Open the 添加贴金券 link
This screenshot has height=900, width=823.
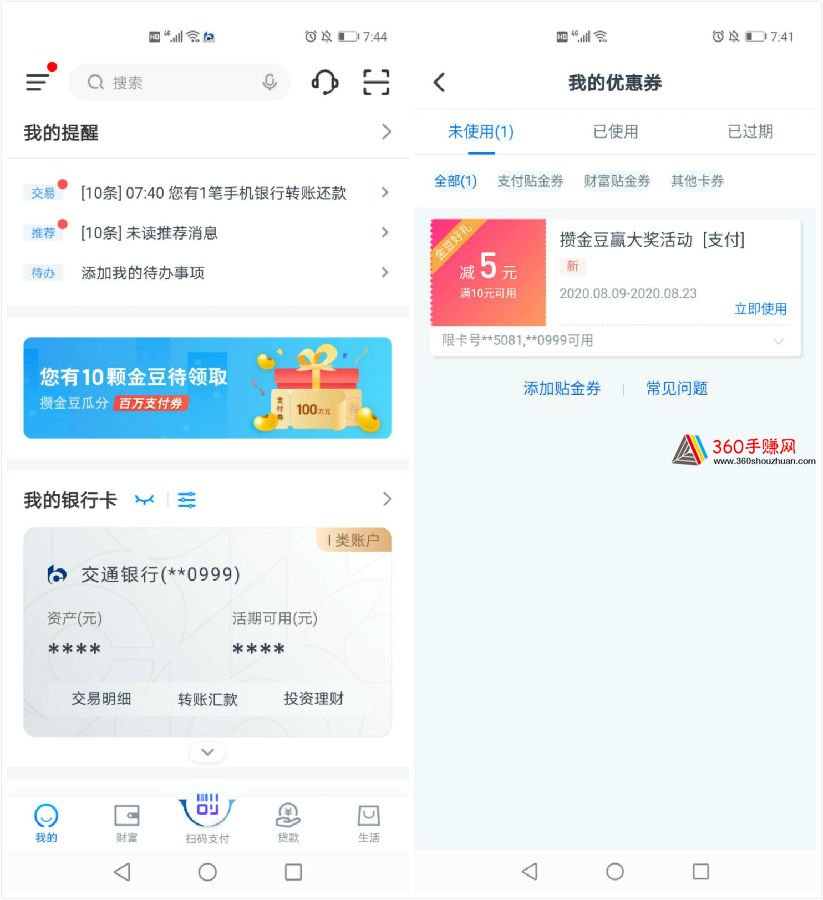[562, 389]
